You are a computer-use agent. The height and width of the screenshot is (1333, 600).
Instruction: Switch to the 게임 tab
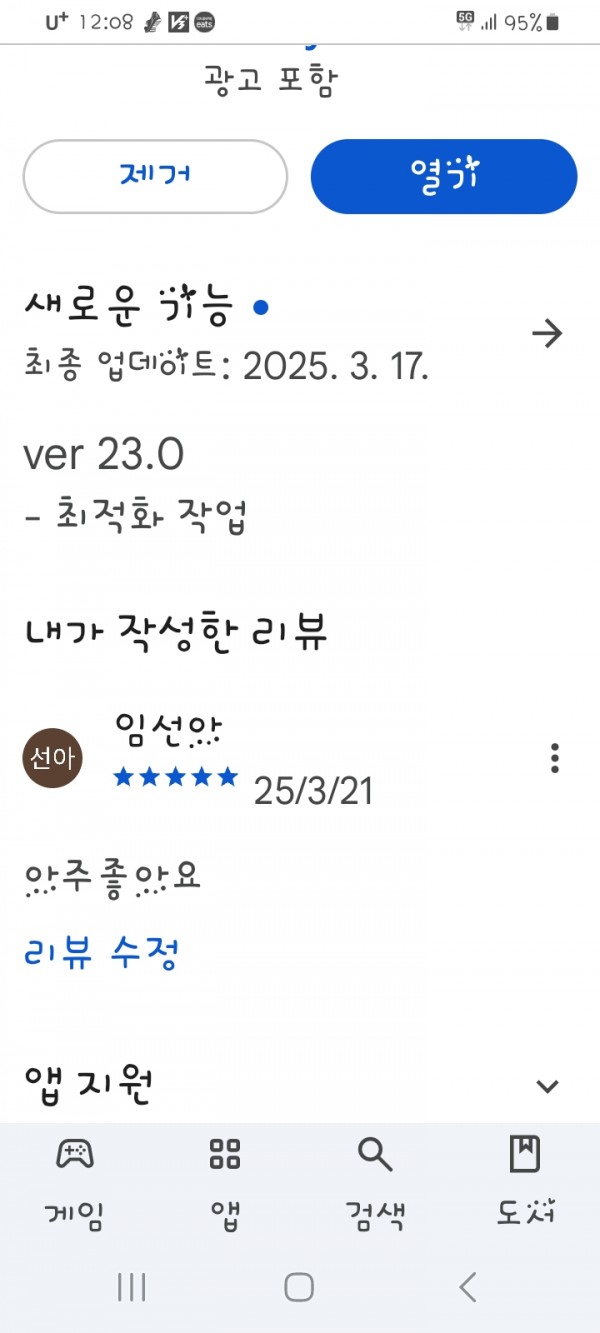75,1185
